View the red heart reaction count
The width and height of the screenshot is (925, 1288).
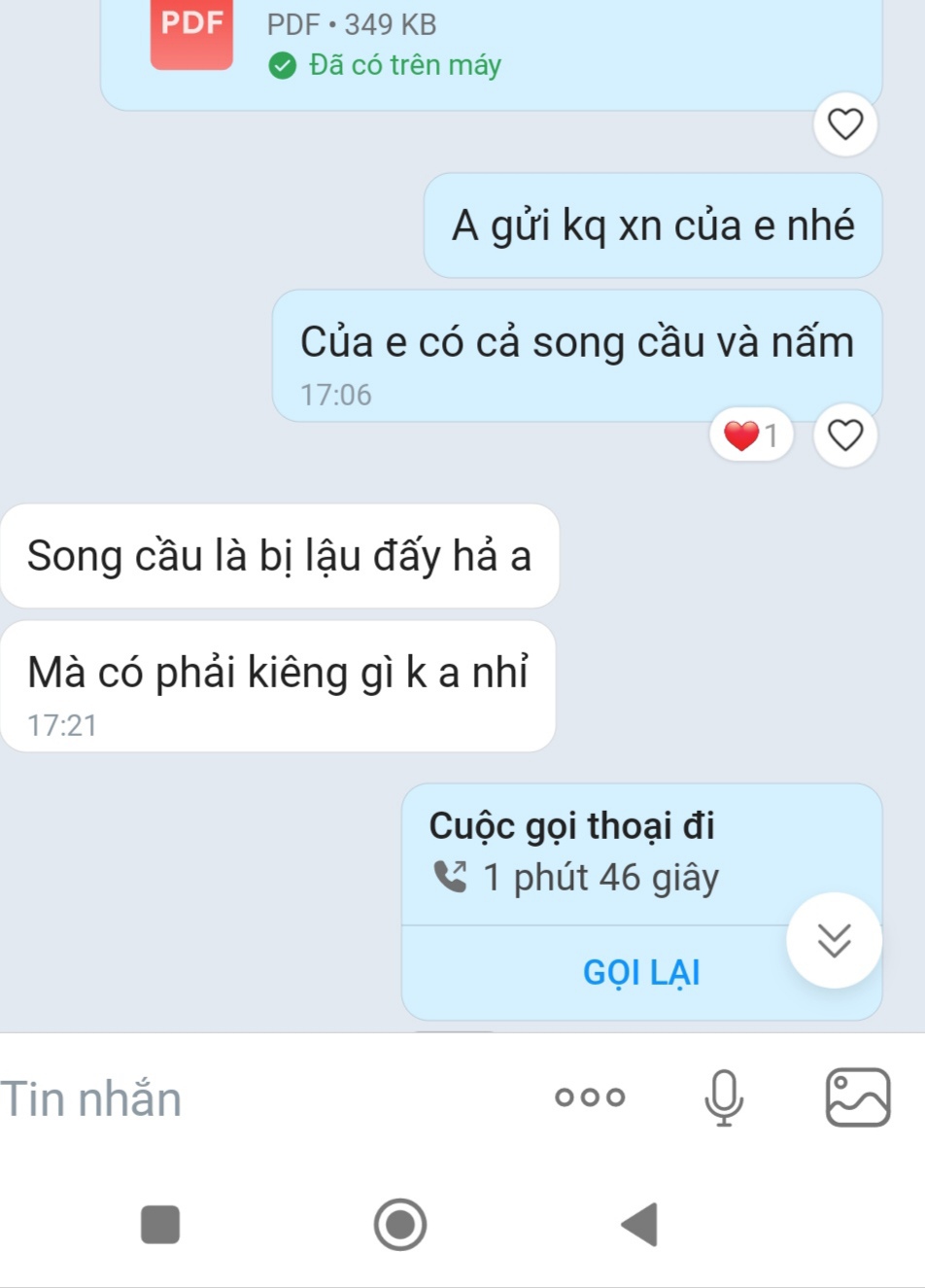point(751,435)
